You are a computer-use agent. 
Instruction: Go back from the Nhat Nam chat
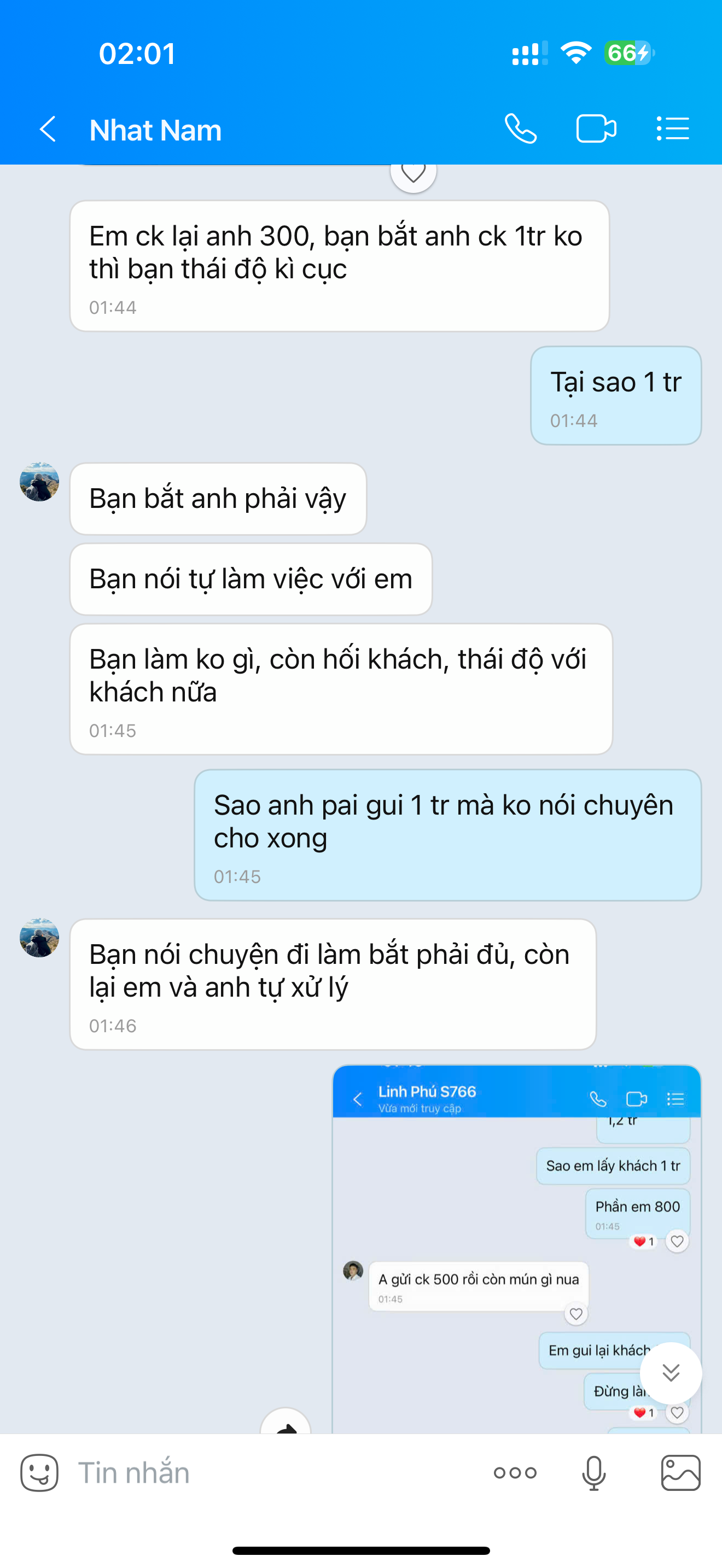click(x=48, y=129)
